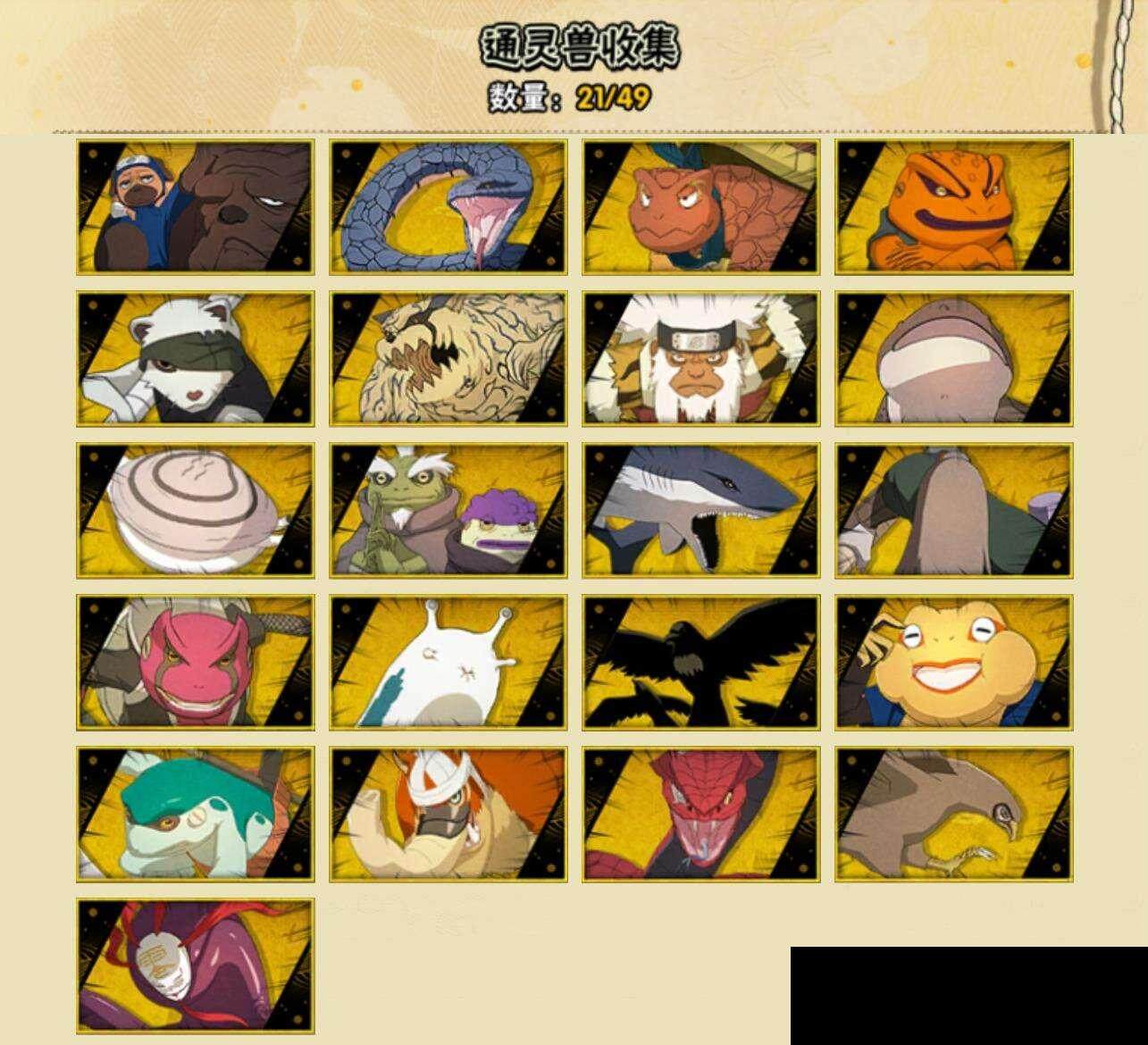View the grey-brown toad card
1148x1045 pixels.
(954, 358)
